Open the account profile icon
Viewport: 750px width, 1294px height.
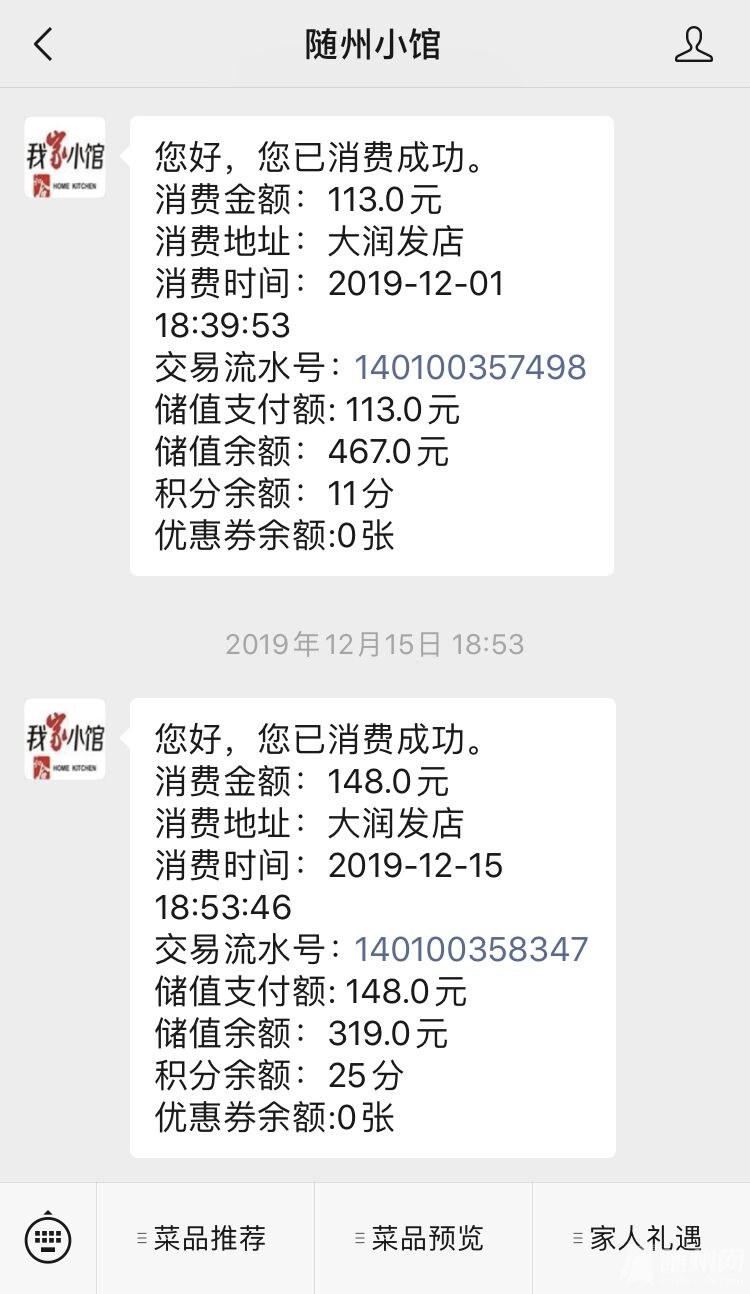coord(694,45)
